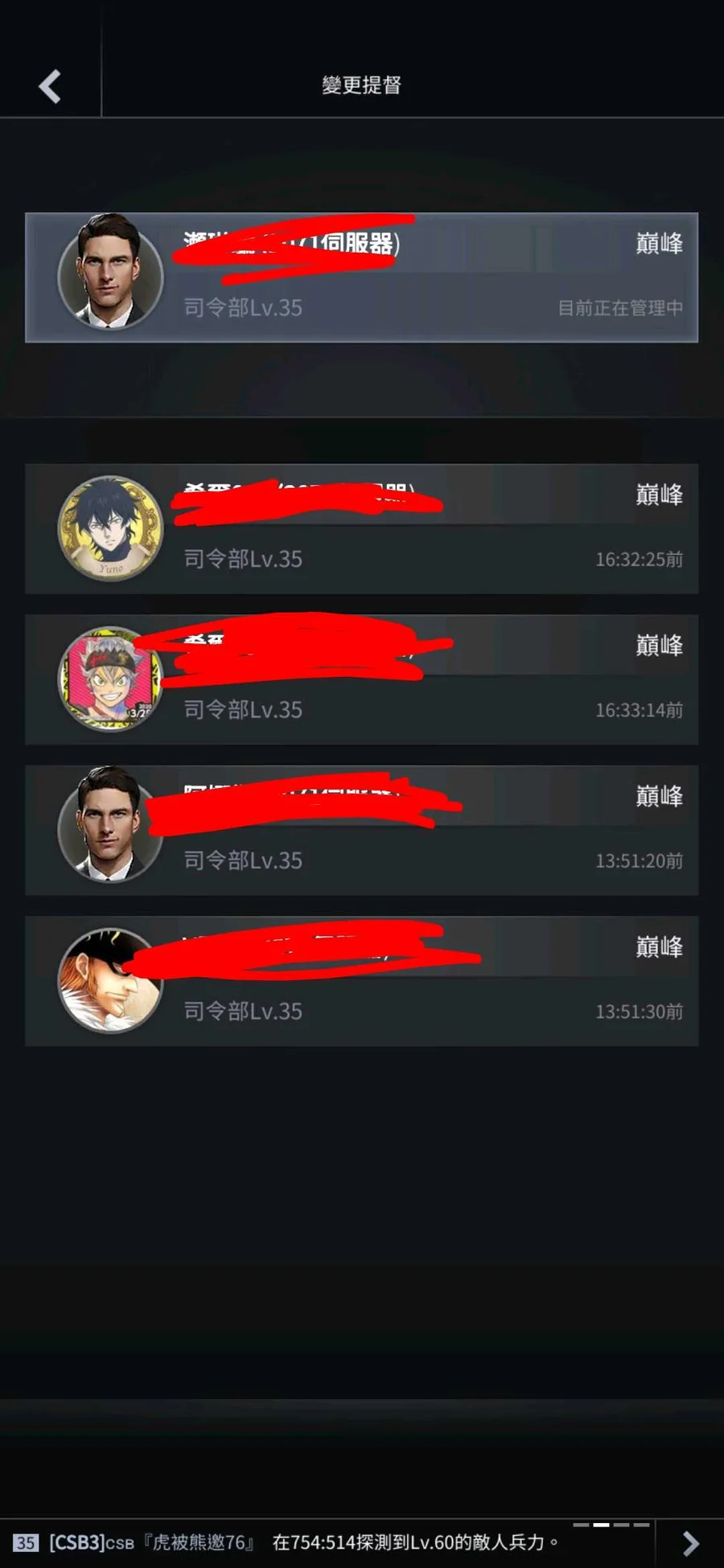Go back from the 變更提督 screen

pos(50,87)
